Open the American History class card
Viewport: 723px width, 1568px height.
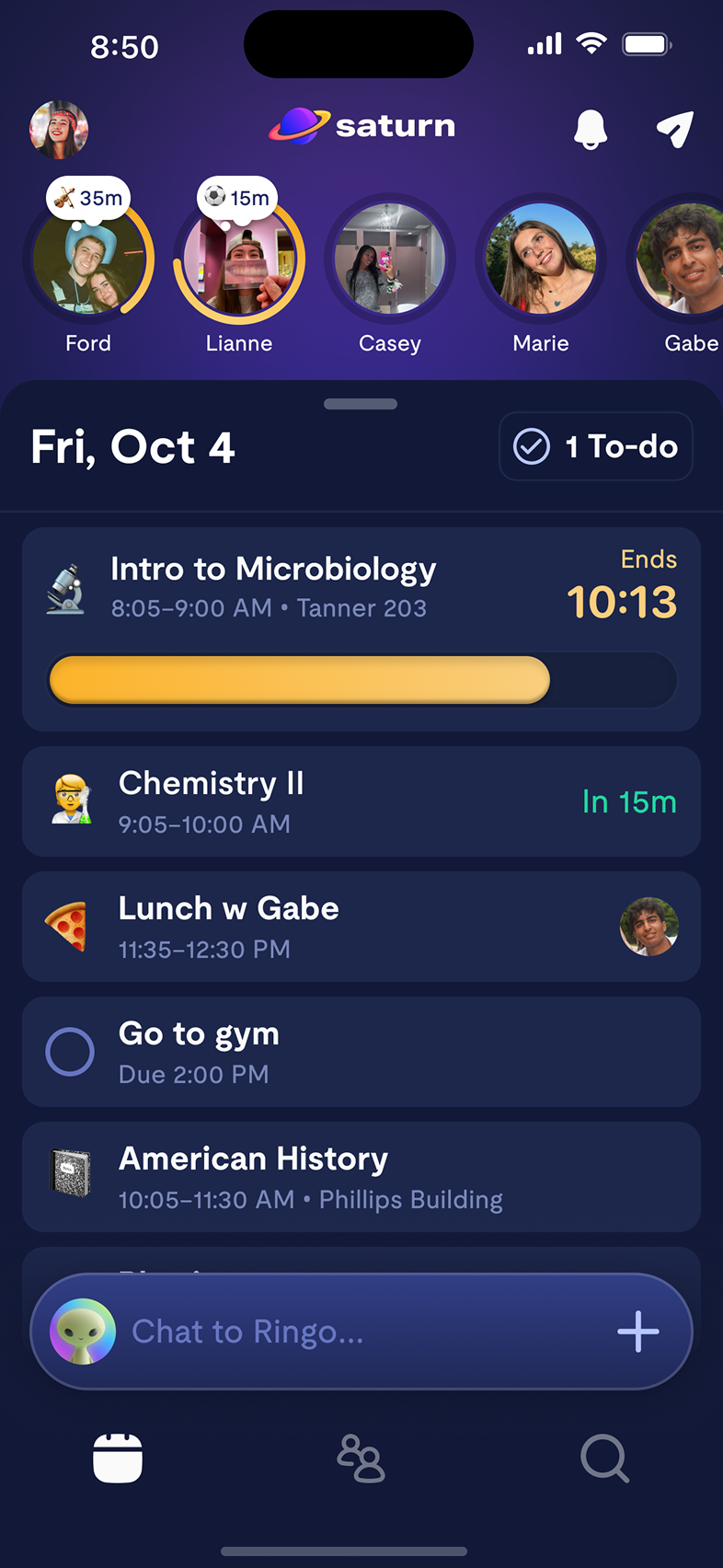pyautogui.click(x=361, y=1177)
